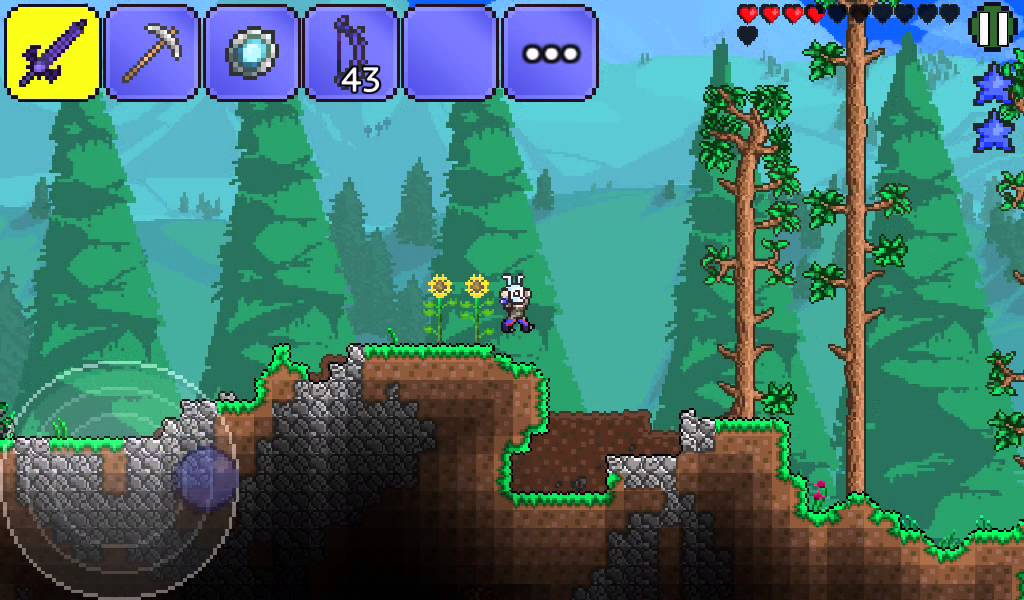Select the pickaxe hotbar slot
Screen dimensions: 1024x600
coord(151,53)
